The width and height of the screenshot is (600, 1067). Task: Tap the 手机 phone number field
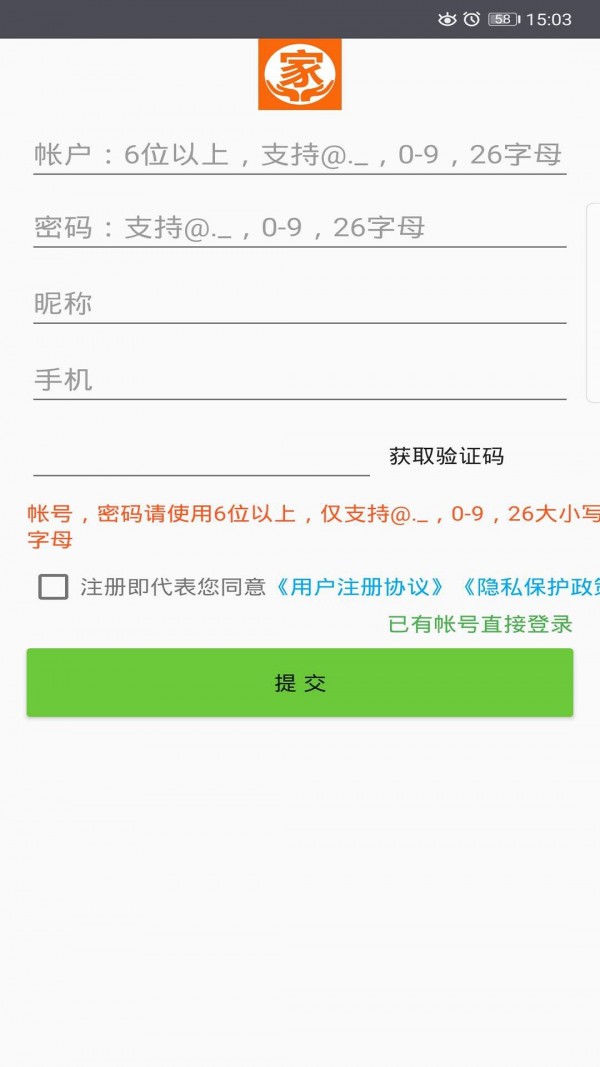point(299,380)
